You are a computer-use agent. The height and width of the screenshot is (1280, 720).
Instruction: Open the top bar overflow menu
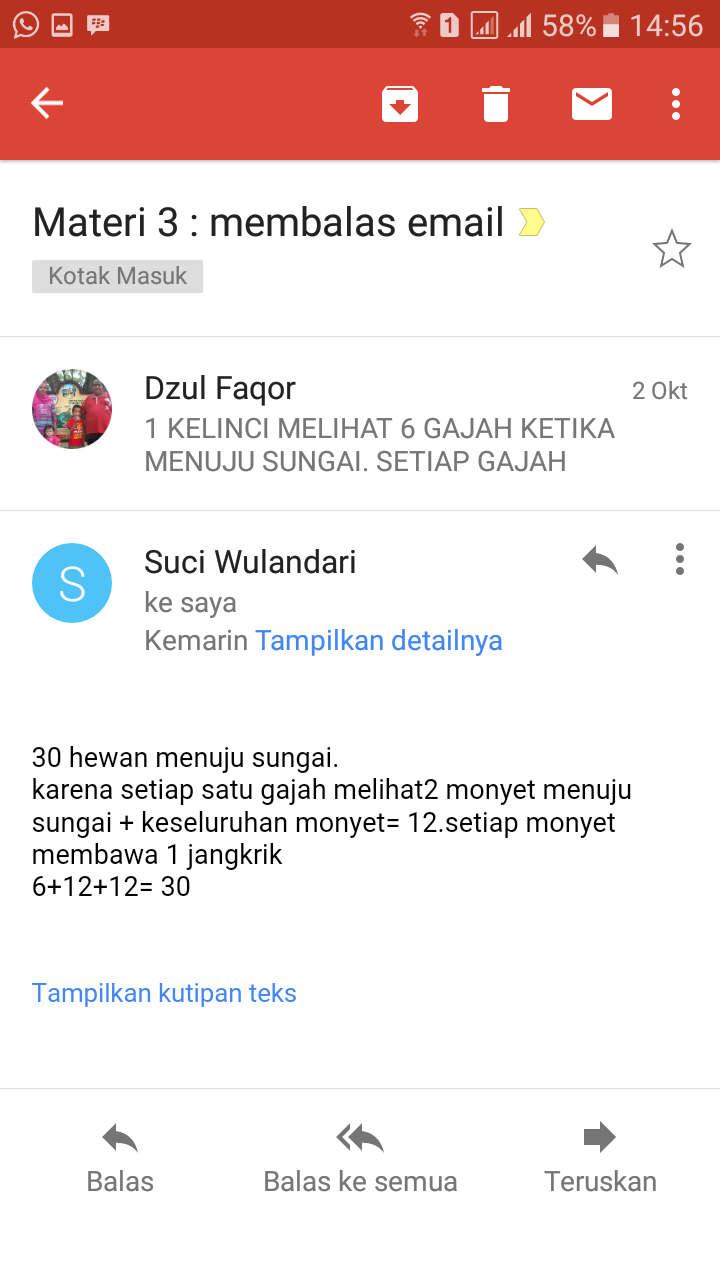[x=677, y=104]
